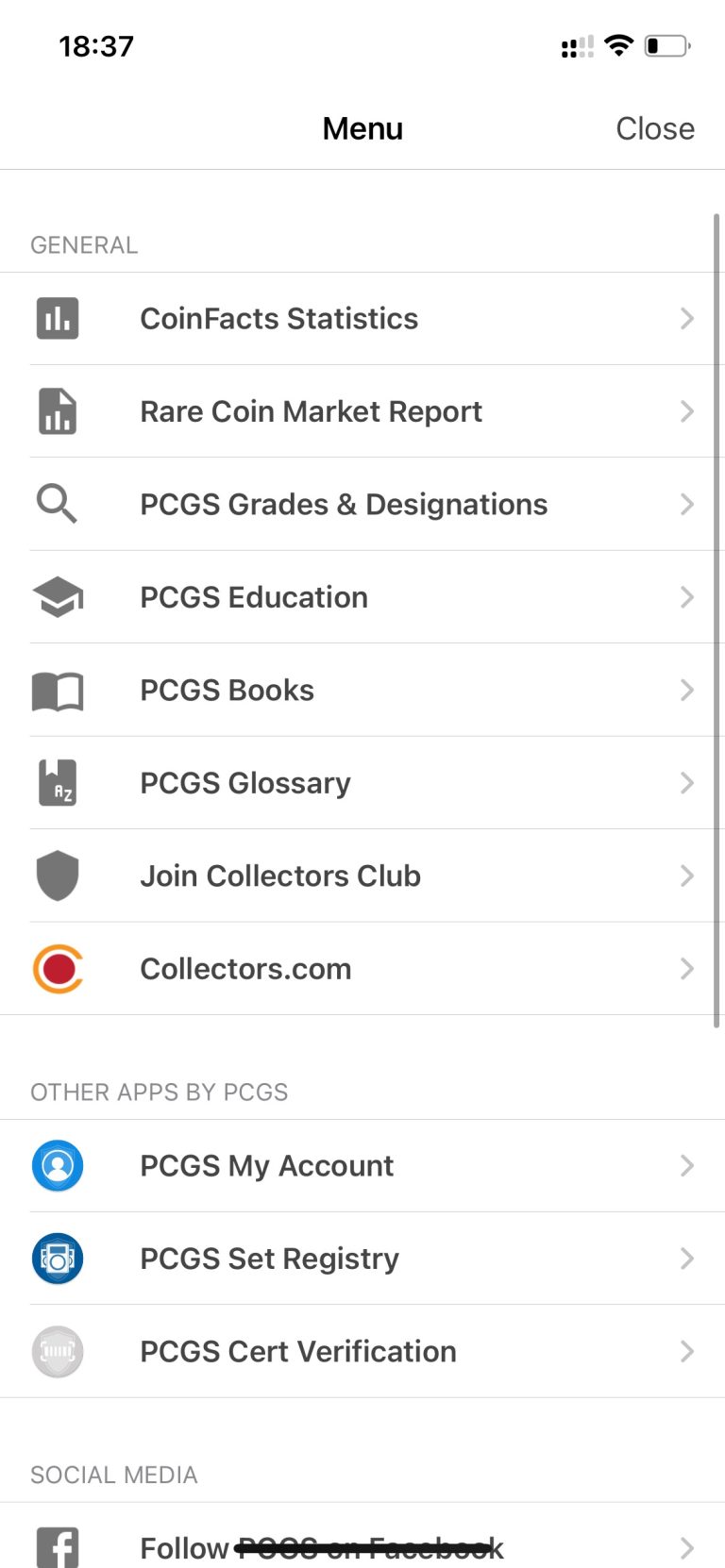Viewport: 725px width, 1568px height.
Task: Select the PCGS Grades magnifying glass icon
Action: 58,504
